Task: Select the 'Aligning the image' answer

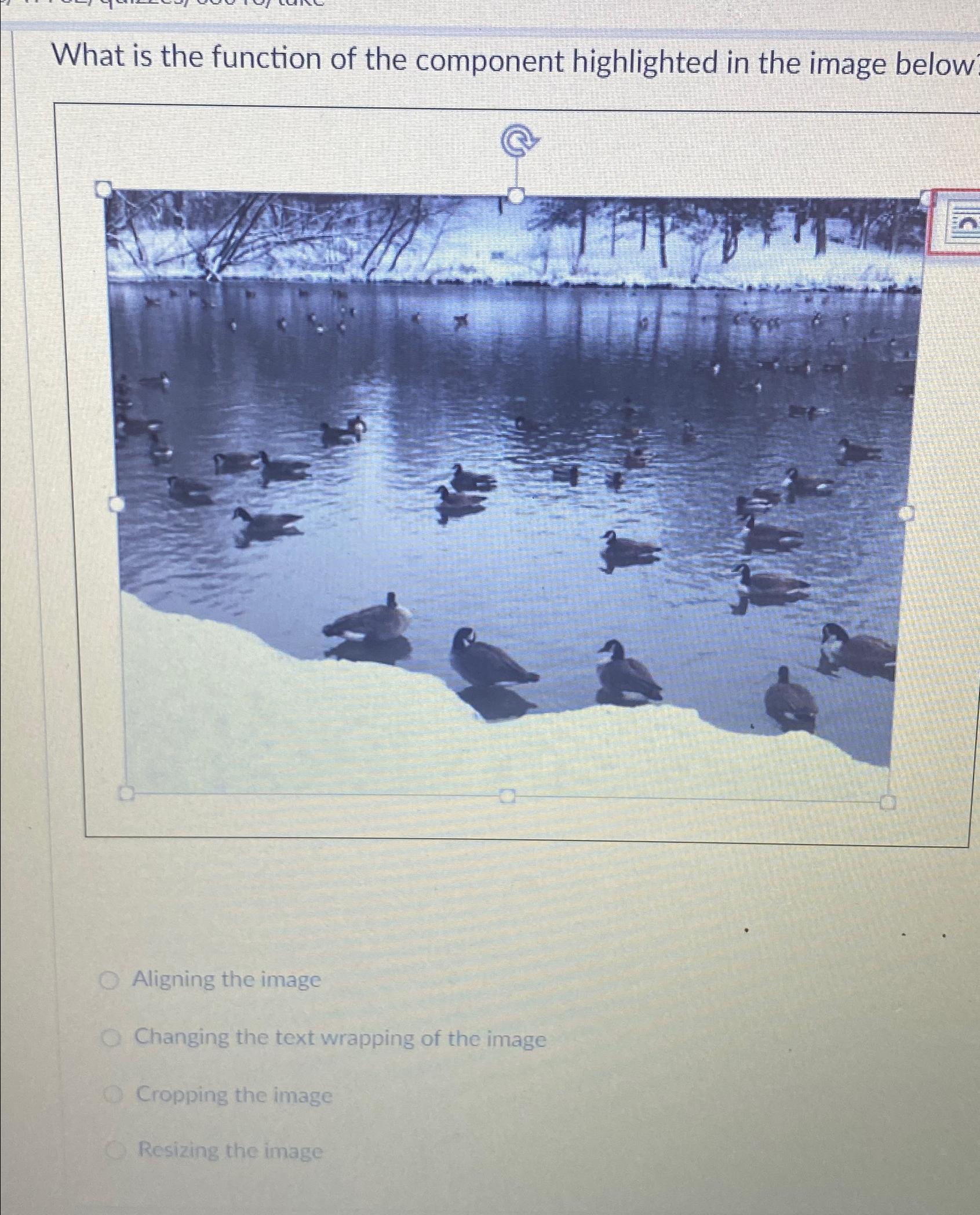Action: pos(108,980)
